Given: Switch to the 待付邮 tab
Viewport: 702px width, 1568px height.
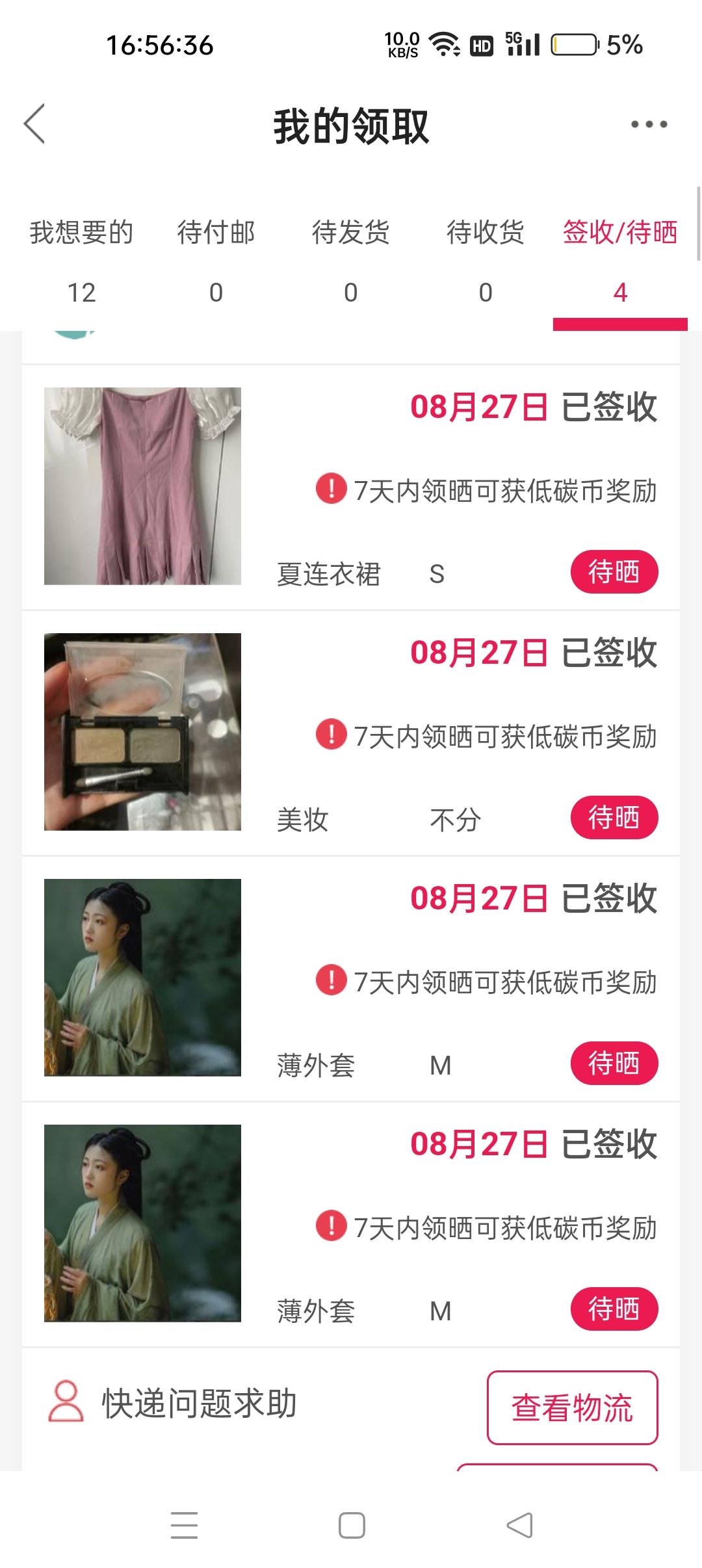Looking at the screenshot, I should (216, 261).
